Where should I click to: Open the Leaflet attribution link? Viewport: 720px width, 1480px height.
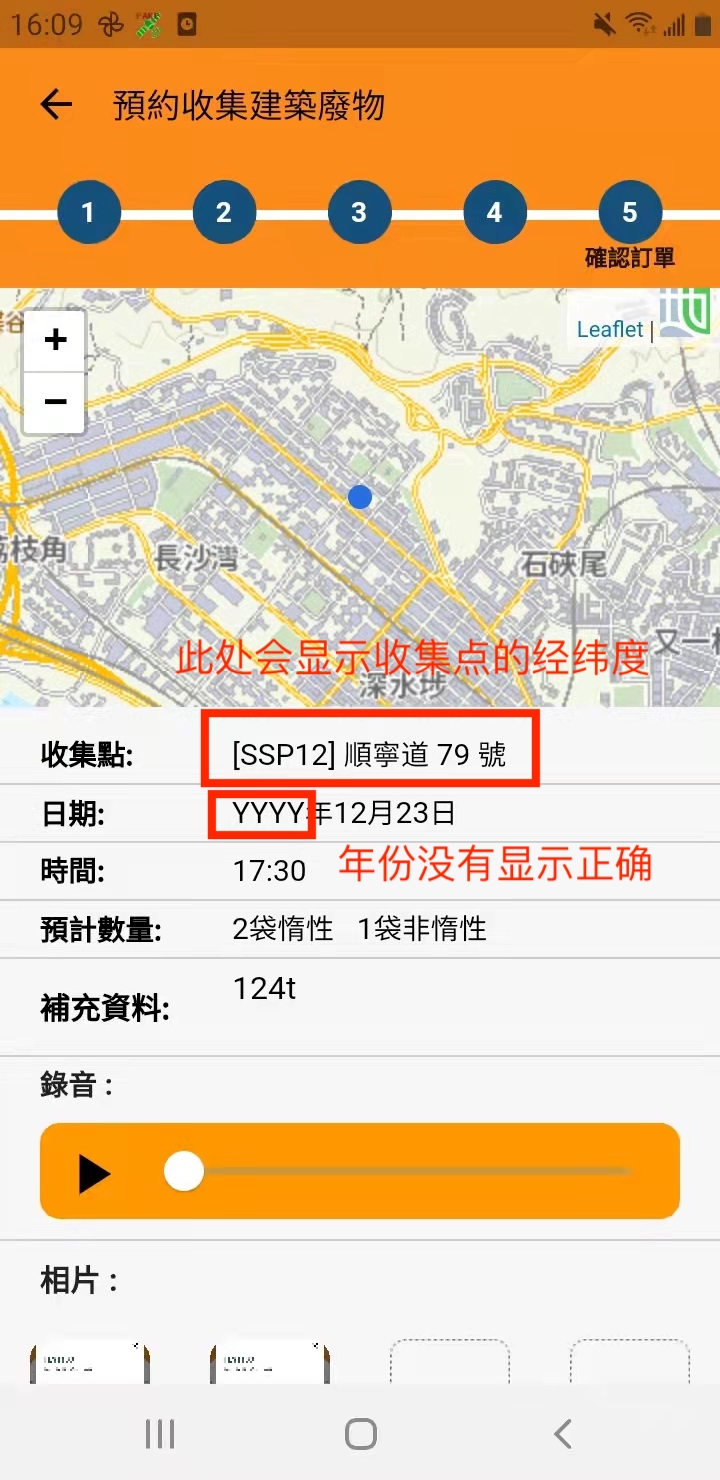[610, 329]
